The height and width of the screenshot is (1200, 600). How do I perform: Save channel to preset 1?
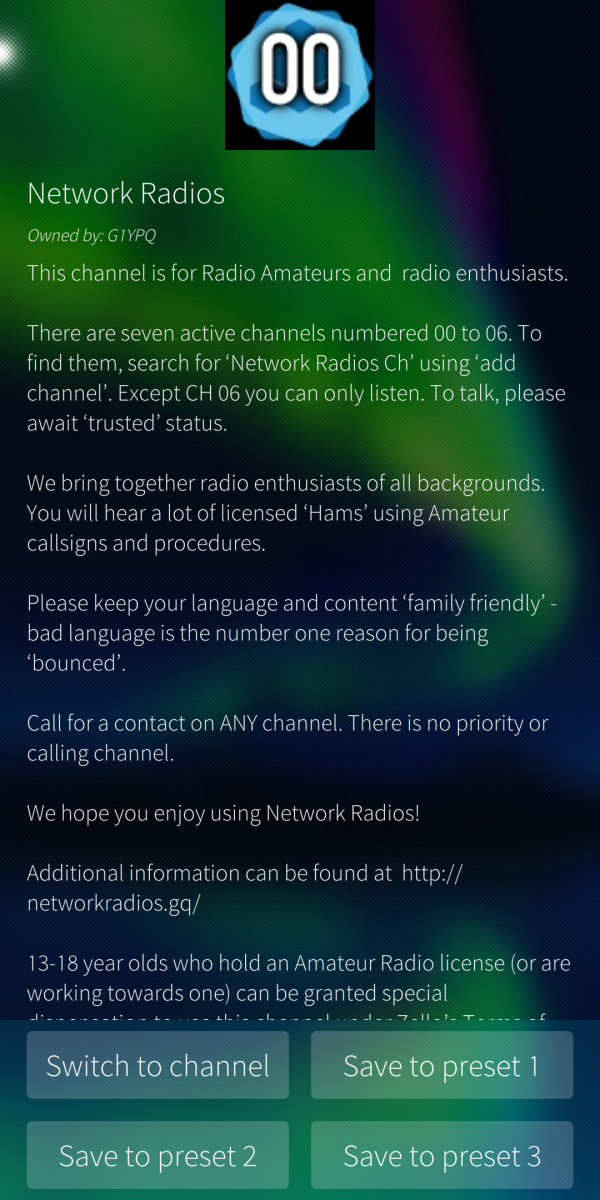[441, 1066]
